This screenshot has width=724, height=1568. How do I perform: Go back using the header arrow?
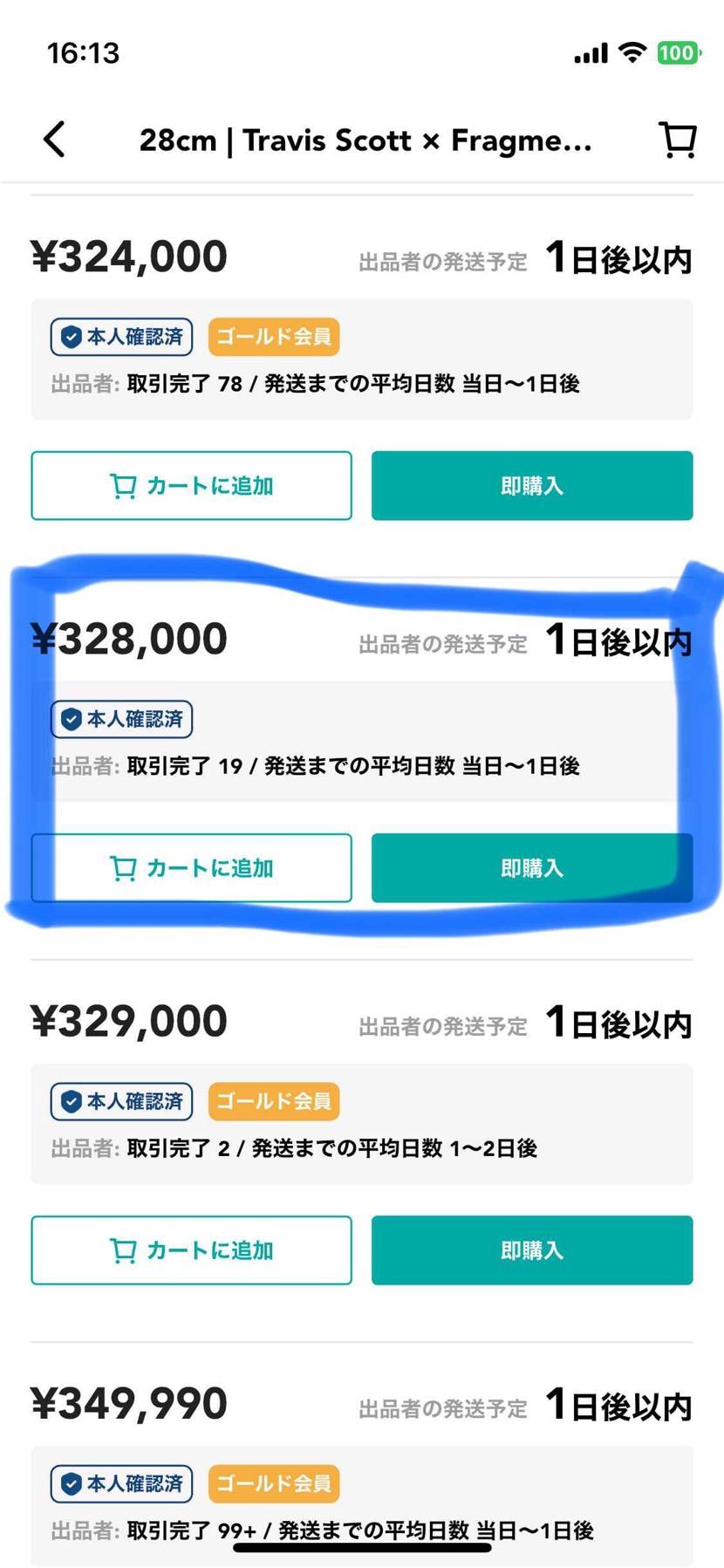point(54,139)
